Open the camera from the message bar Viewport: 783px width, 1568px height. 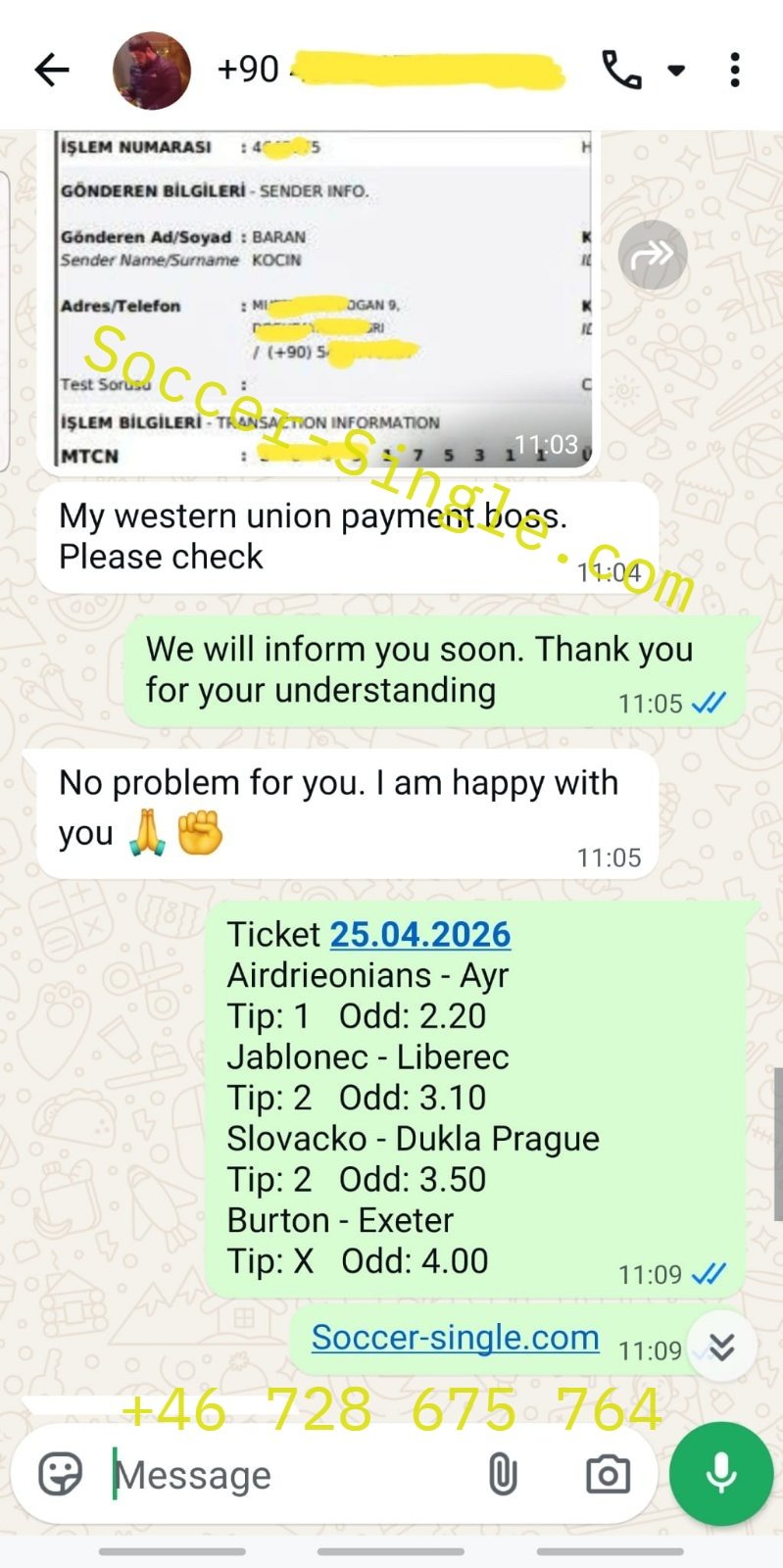[x=608, y=1474]
